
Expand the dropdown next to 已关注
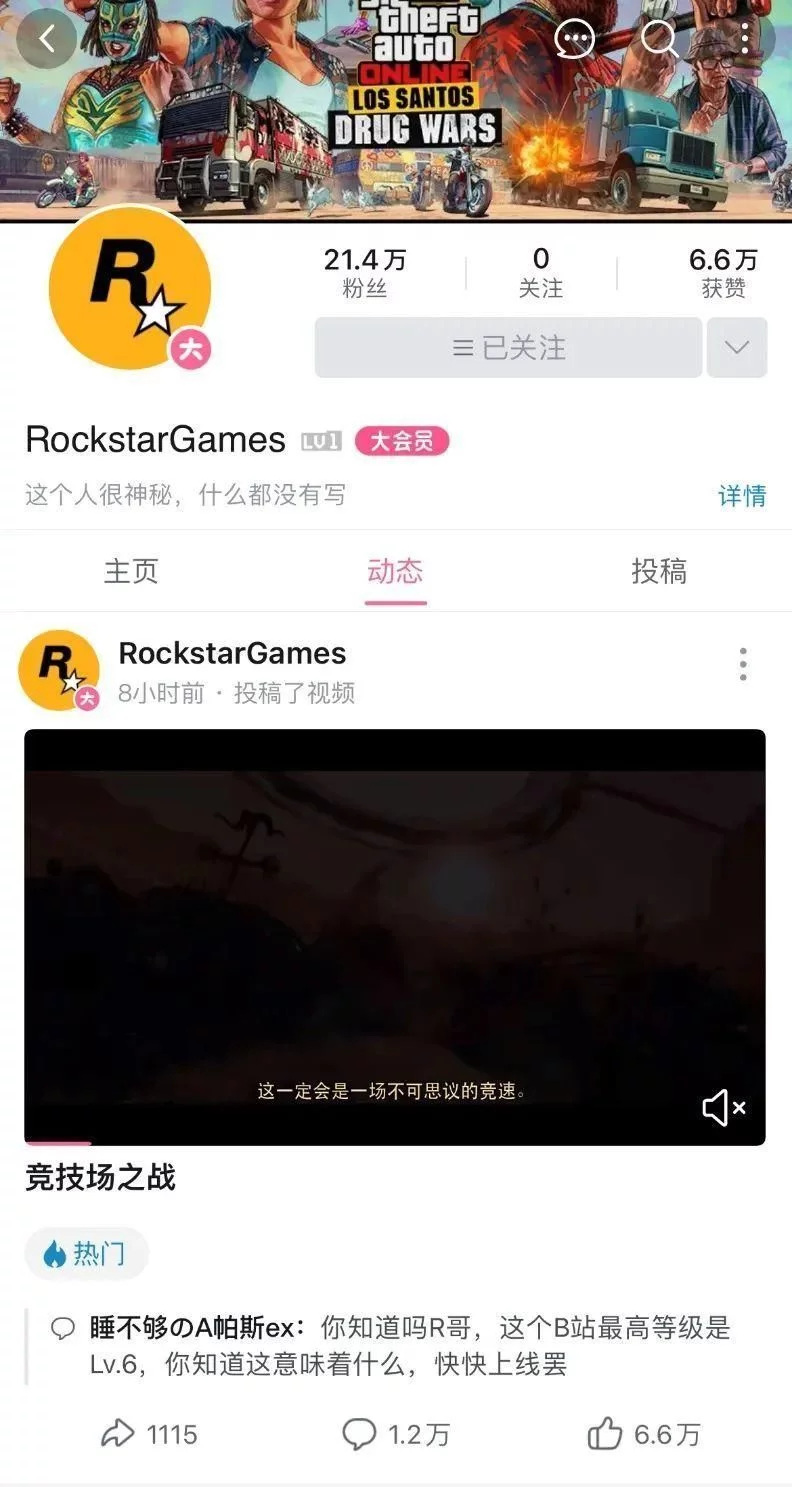click(737, 348)
